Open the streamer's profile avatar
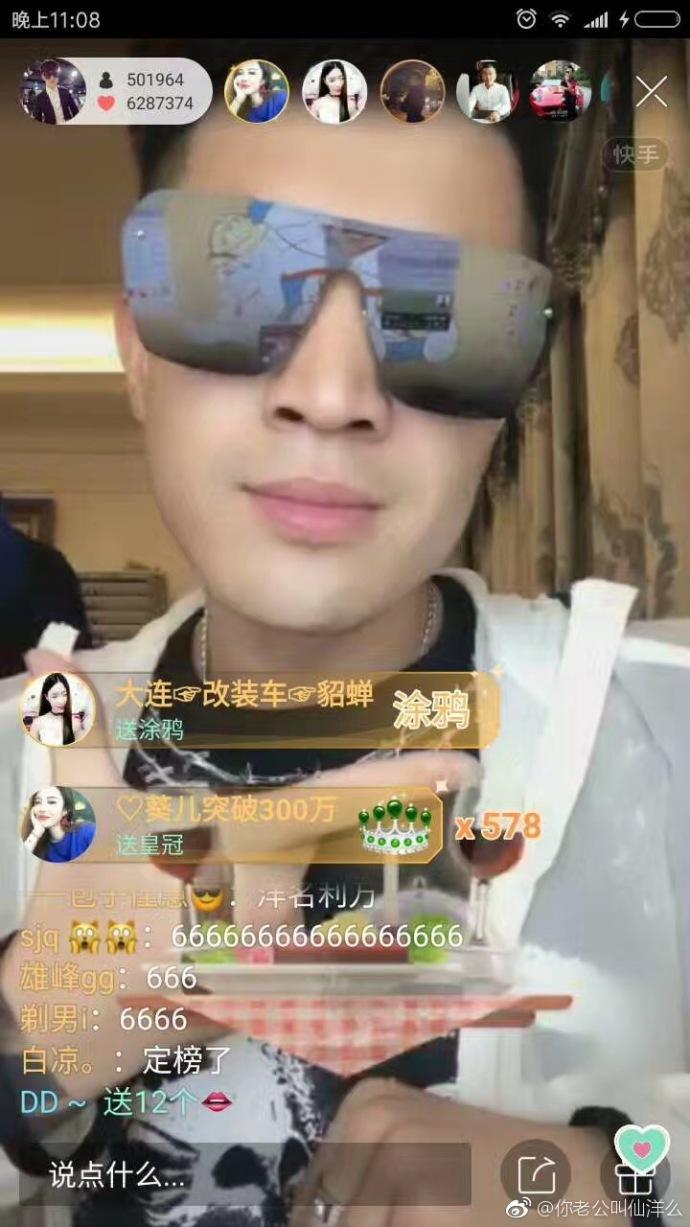The height and width of the screenshot is (1227, 690). click(x=53, y=91)
